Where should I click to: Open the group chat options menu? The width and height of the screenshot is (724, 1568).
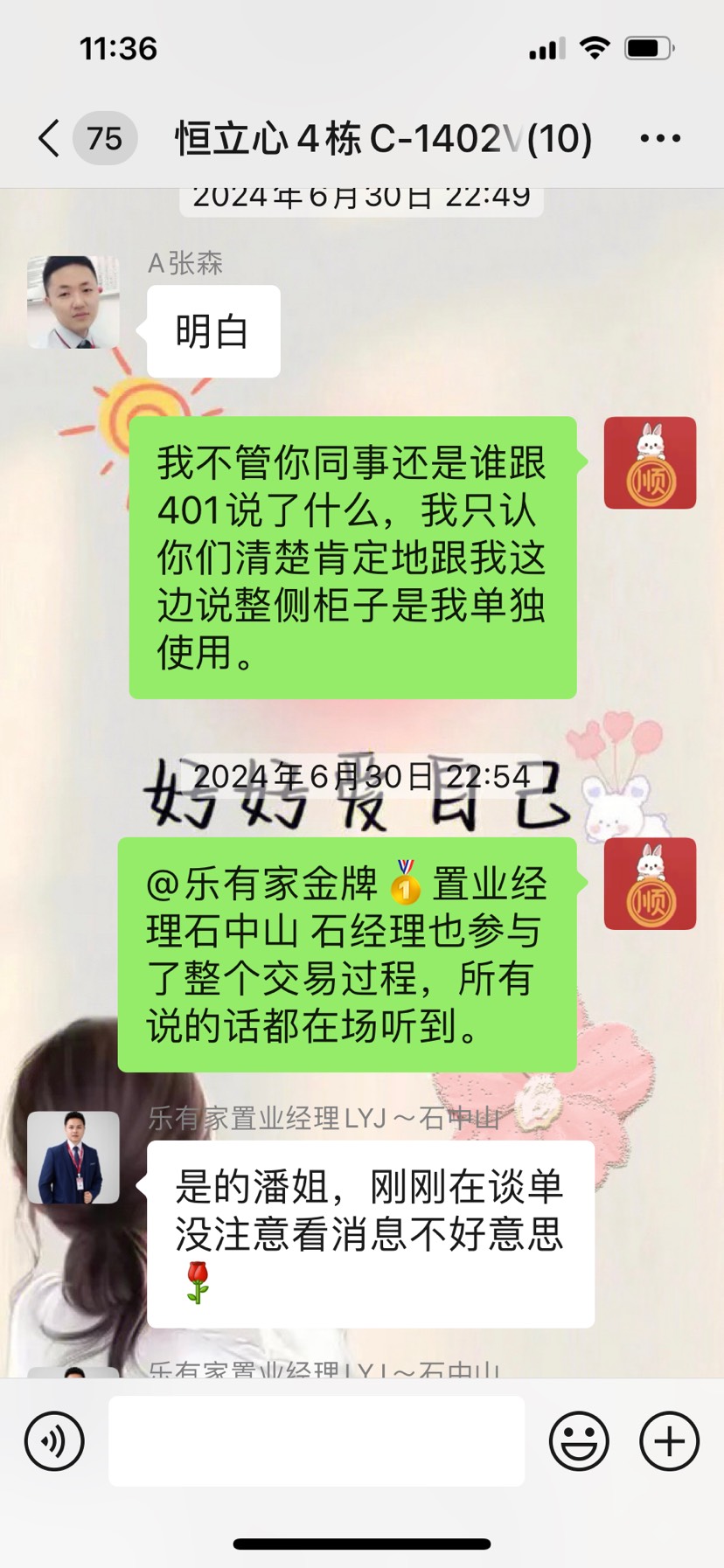(660, 138)
